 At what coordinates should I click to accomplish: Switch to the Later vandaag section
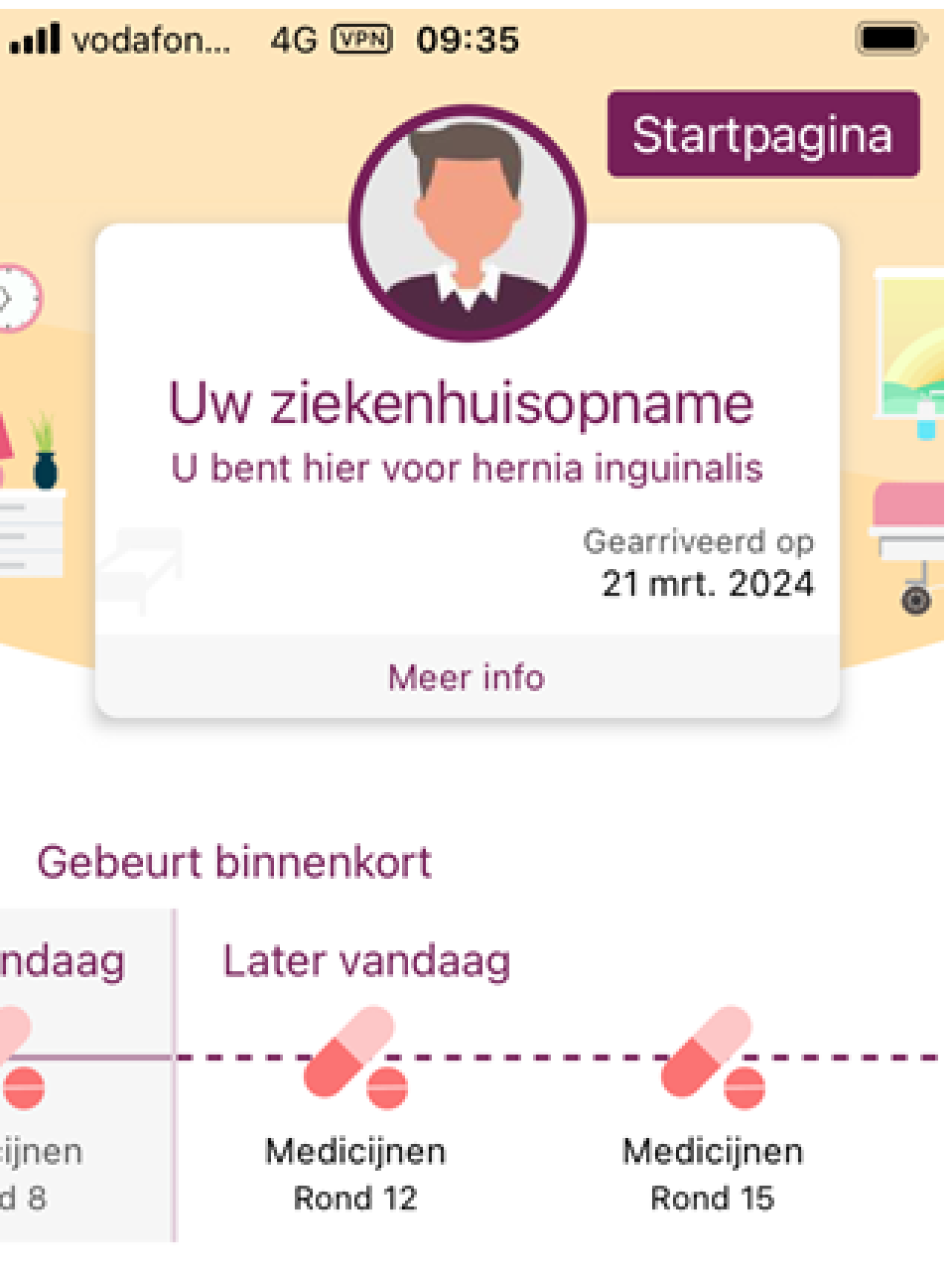366,961
